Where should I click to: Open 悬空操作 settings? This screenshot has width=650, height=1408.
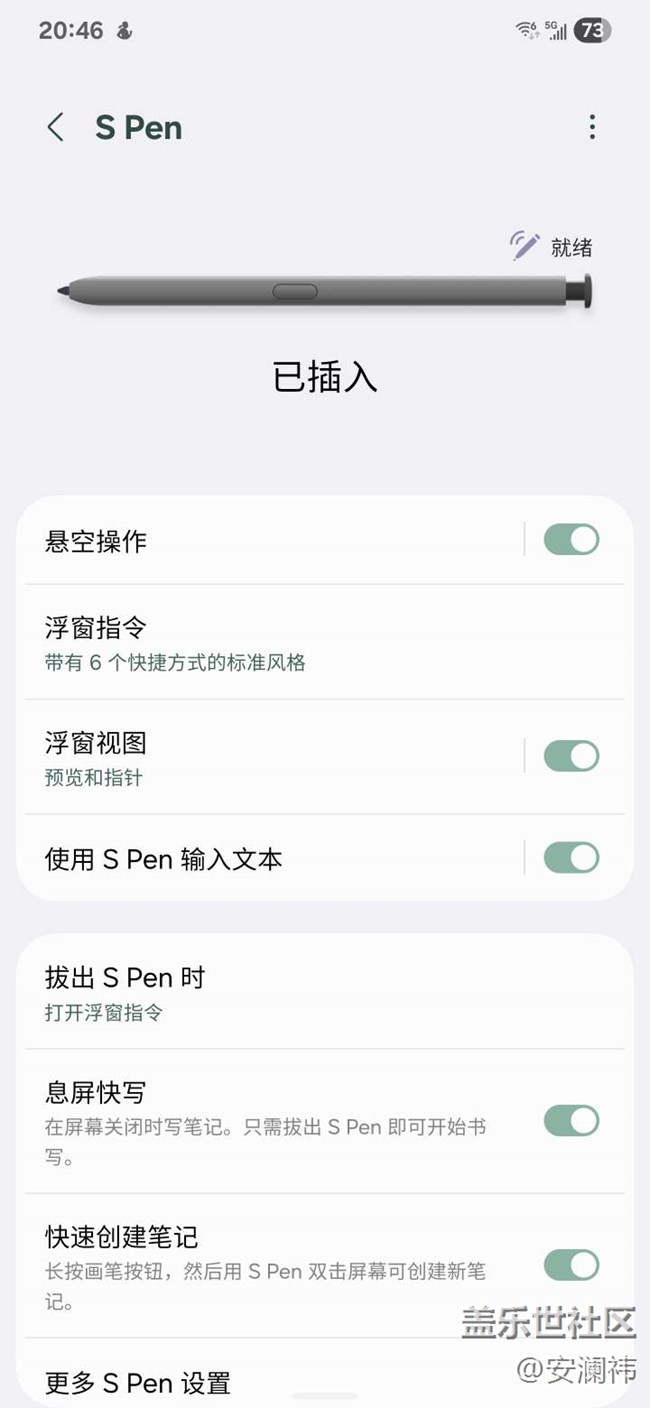[270, 541]
